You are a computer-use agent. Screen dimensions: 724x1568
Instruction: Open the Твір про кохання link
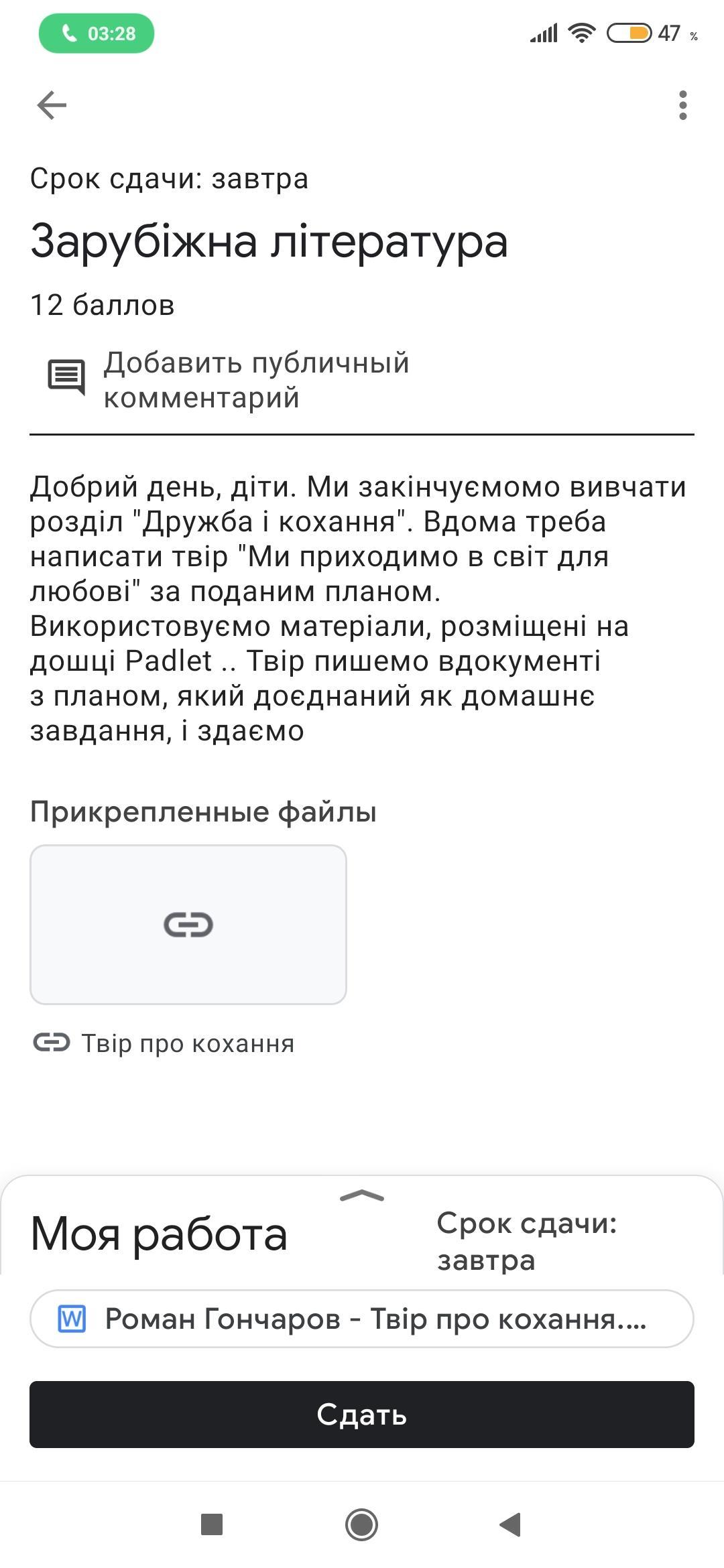(x=187, y=1043)
